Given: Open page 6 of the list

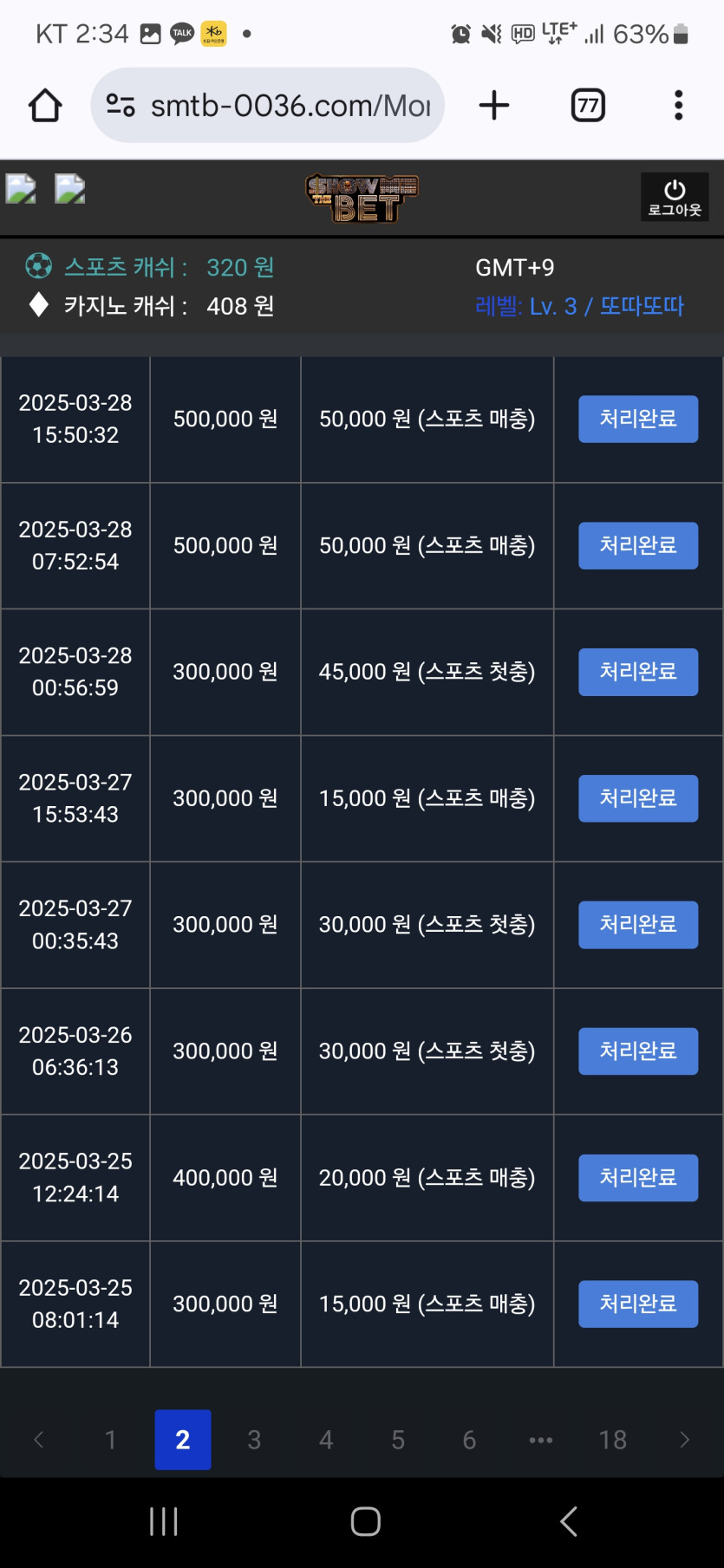Looking at the screenshot, I should (469, 1440).
